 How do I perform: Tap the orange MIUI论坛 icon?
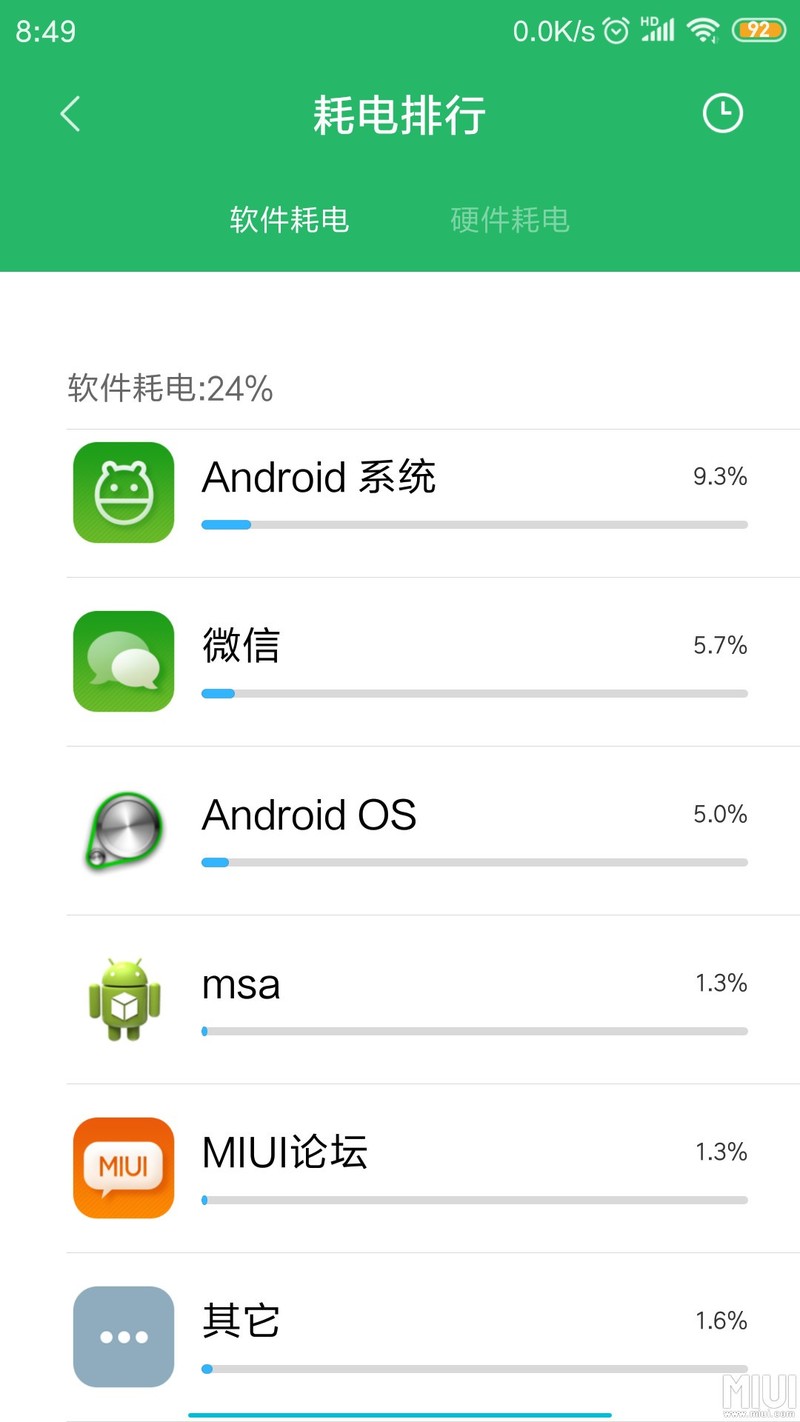(x=123, y=1168)
